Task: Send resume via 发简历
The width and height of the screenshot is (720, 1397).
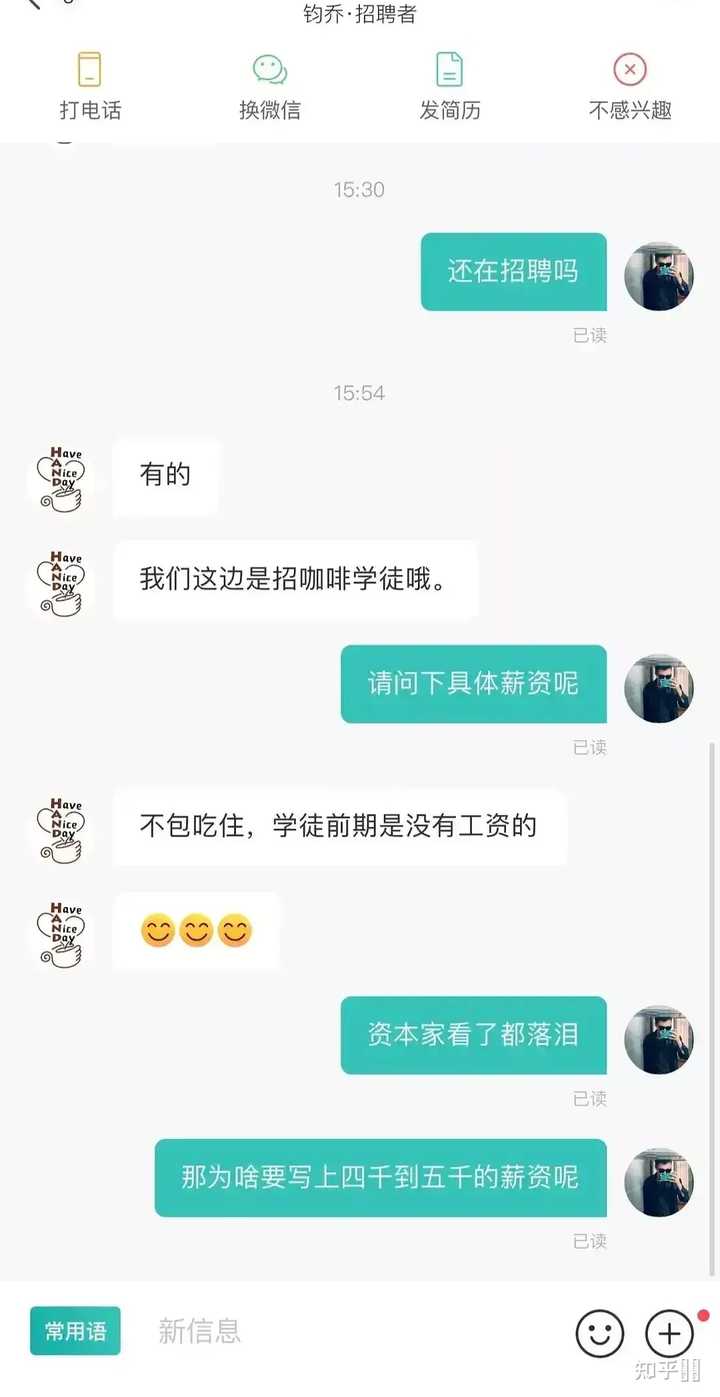Action: click(x=450, y=87)
